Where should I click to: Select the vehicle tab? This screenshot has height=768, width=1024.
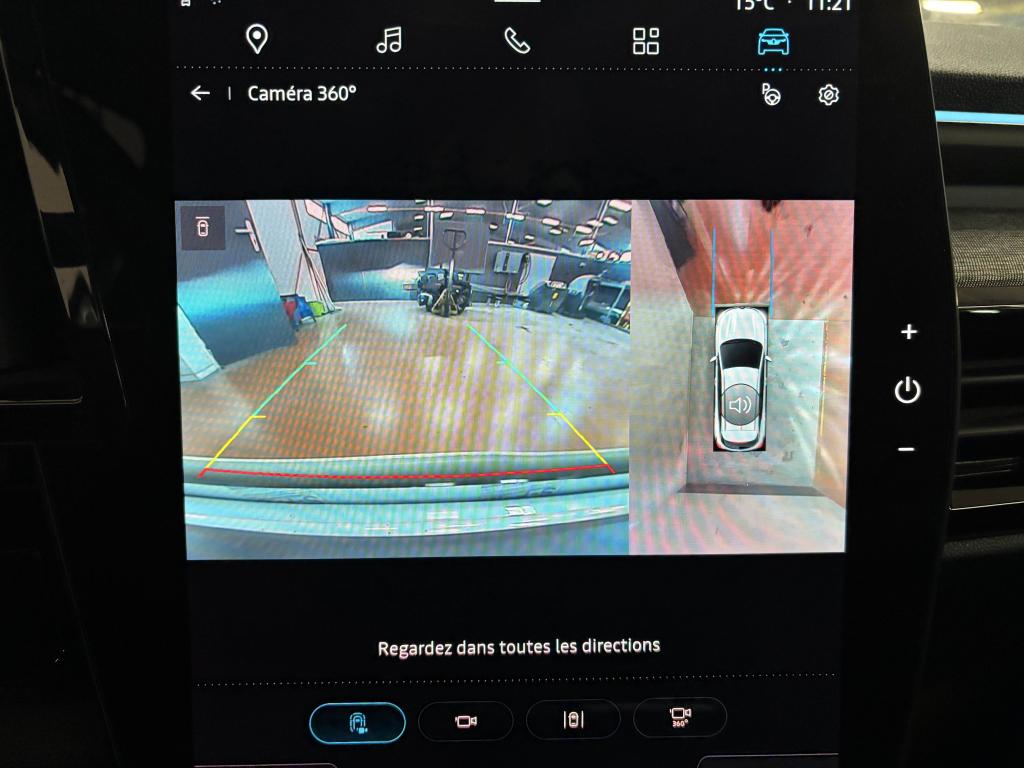773,42
